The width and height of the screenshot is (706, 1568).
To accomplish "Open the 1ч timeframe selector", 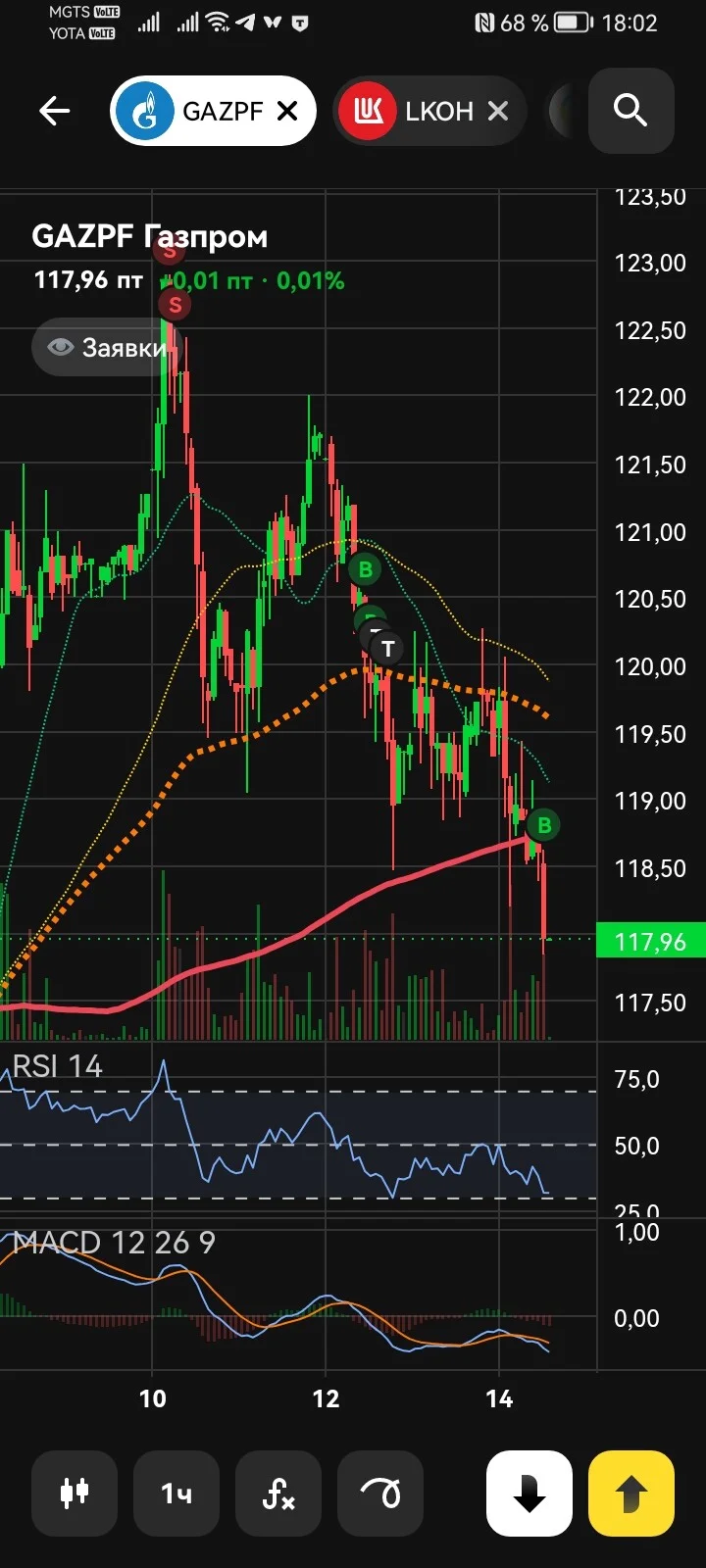I will 176,1494.
